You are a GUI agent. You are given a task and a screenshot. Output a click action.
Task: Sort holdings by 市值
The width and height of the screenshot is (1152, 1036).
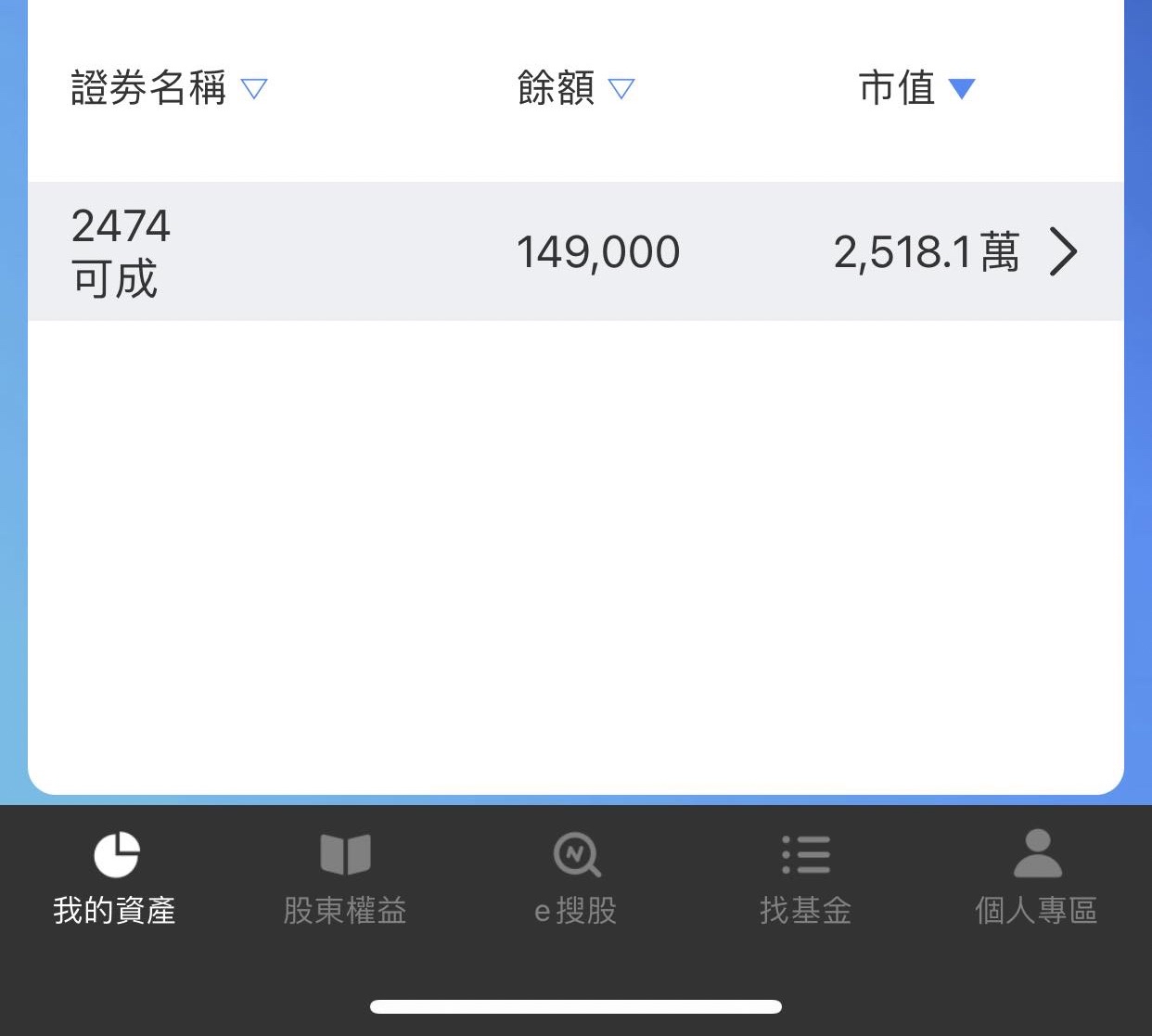pos(916,89)
